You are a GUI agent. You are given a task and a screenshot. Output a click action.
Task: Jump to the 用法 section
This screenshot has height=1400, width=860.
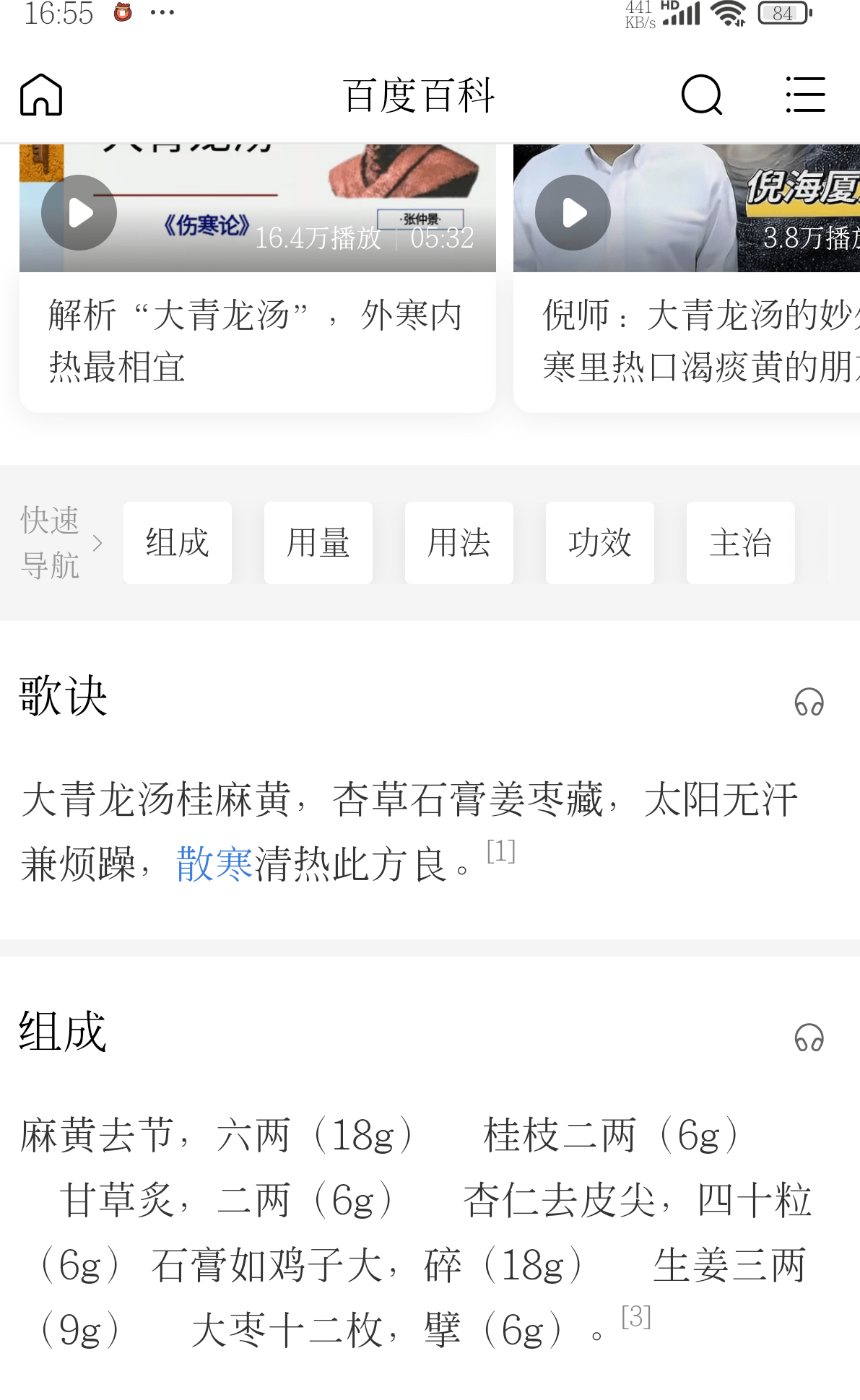(459, 542)
